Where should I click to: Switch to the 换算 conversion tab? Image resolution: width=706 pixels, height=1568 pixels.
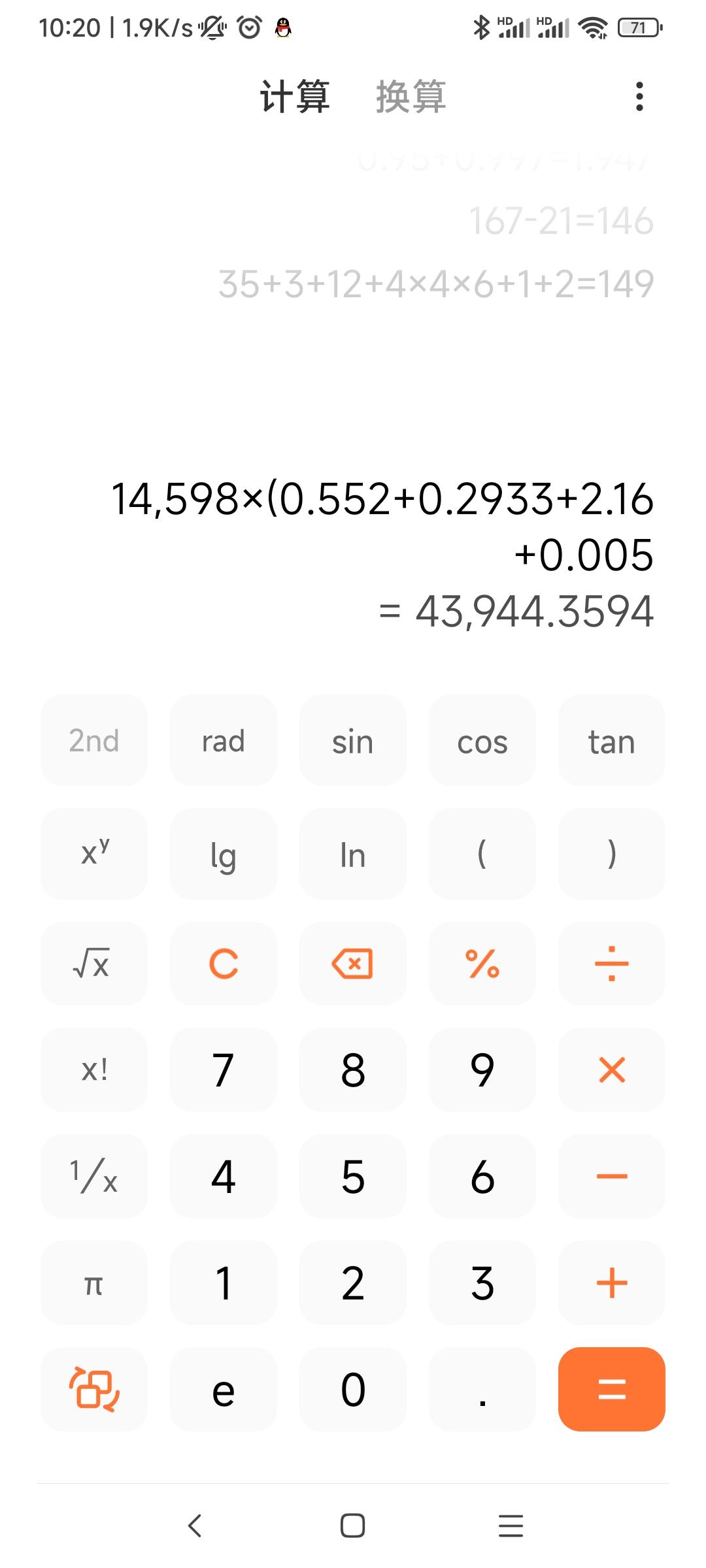411,97
